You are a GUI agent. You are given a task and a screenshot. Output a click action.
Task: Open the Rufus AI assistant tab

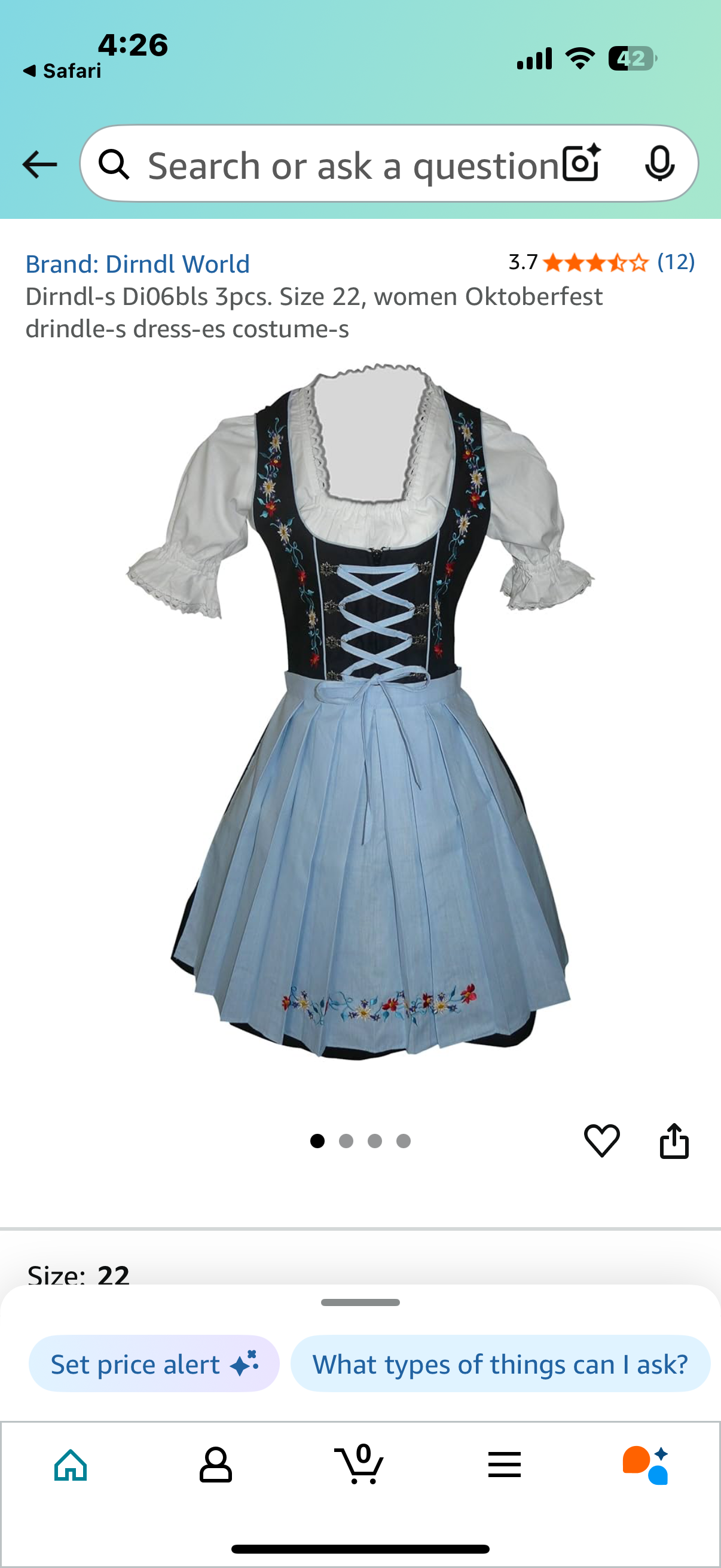point(646,1465)
